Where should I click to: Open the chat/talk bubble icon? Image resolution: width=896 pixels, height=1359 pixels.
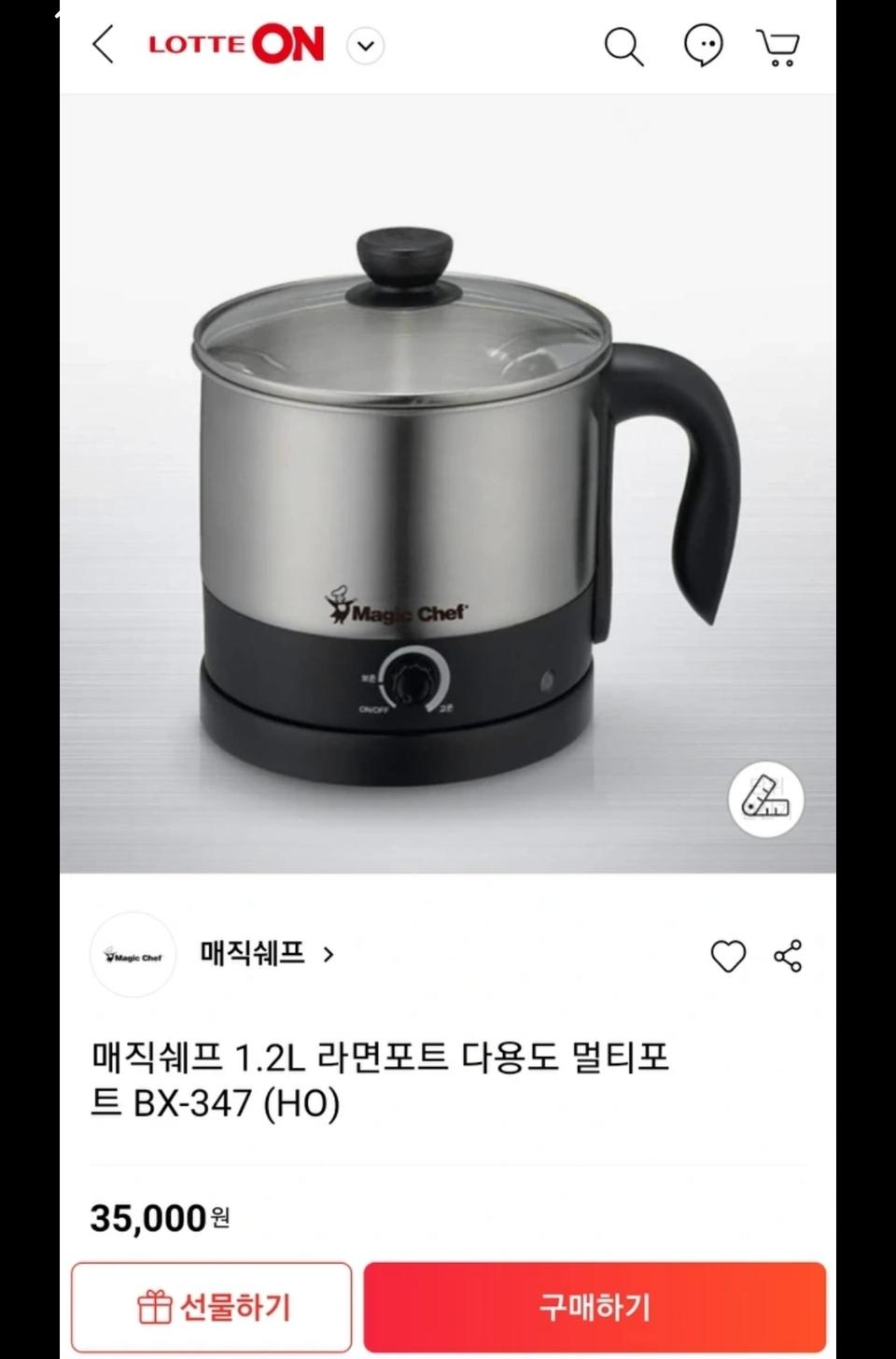point(703,45)
